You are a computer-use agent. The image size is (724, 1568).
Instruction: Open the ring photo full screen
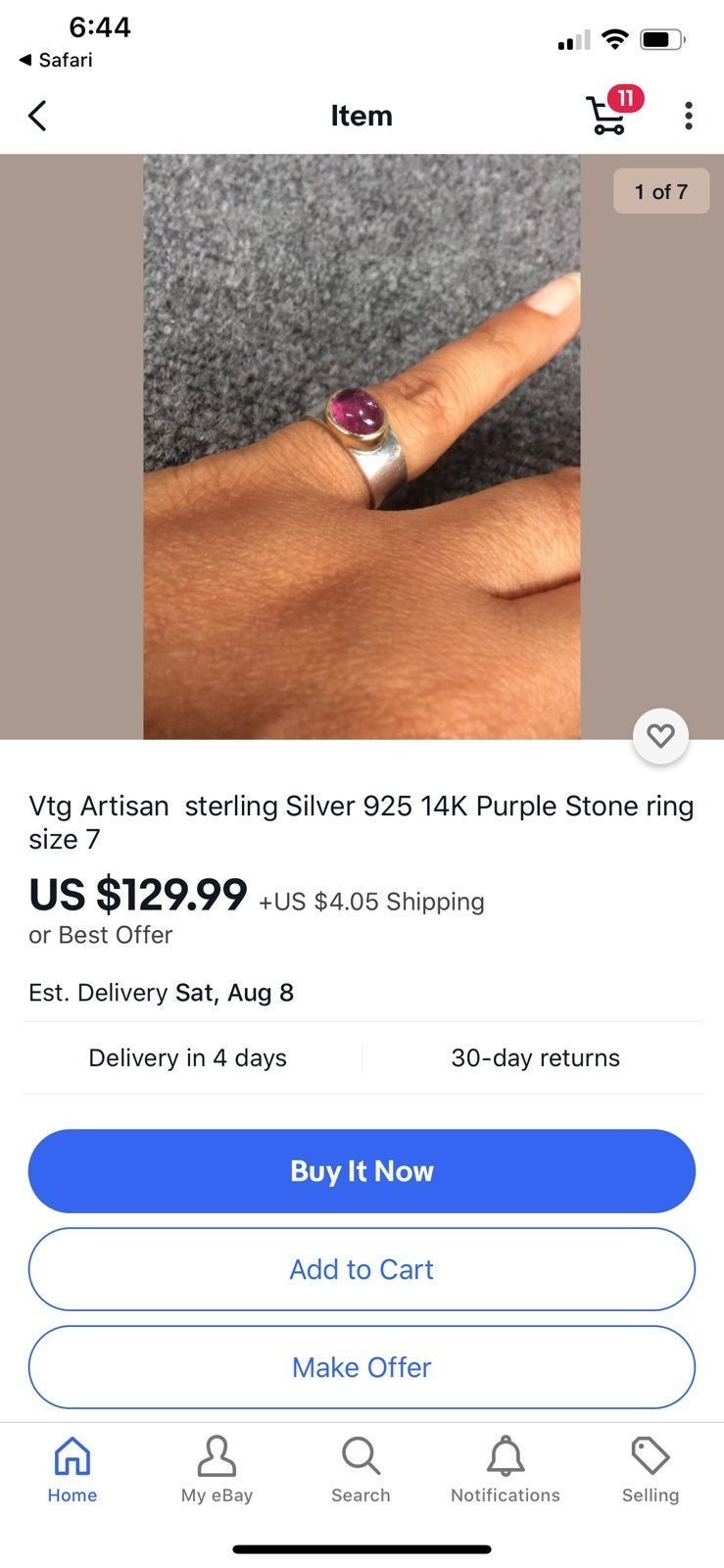point(362,447)
